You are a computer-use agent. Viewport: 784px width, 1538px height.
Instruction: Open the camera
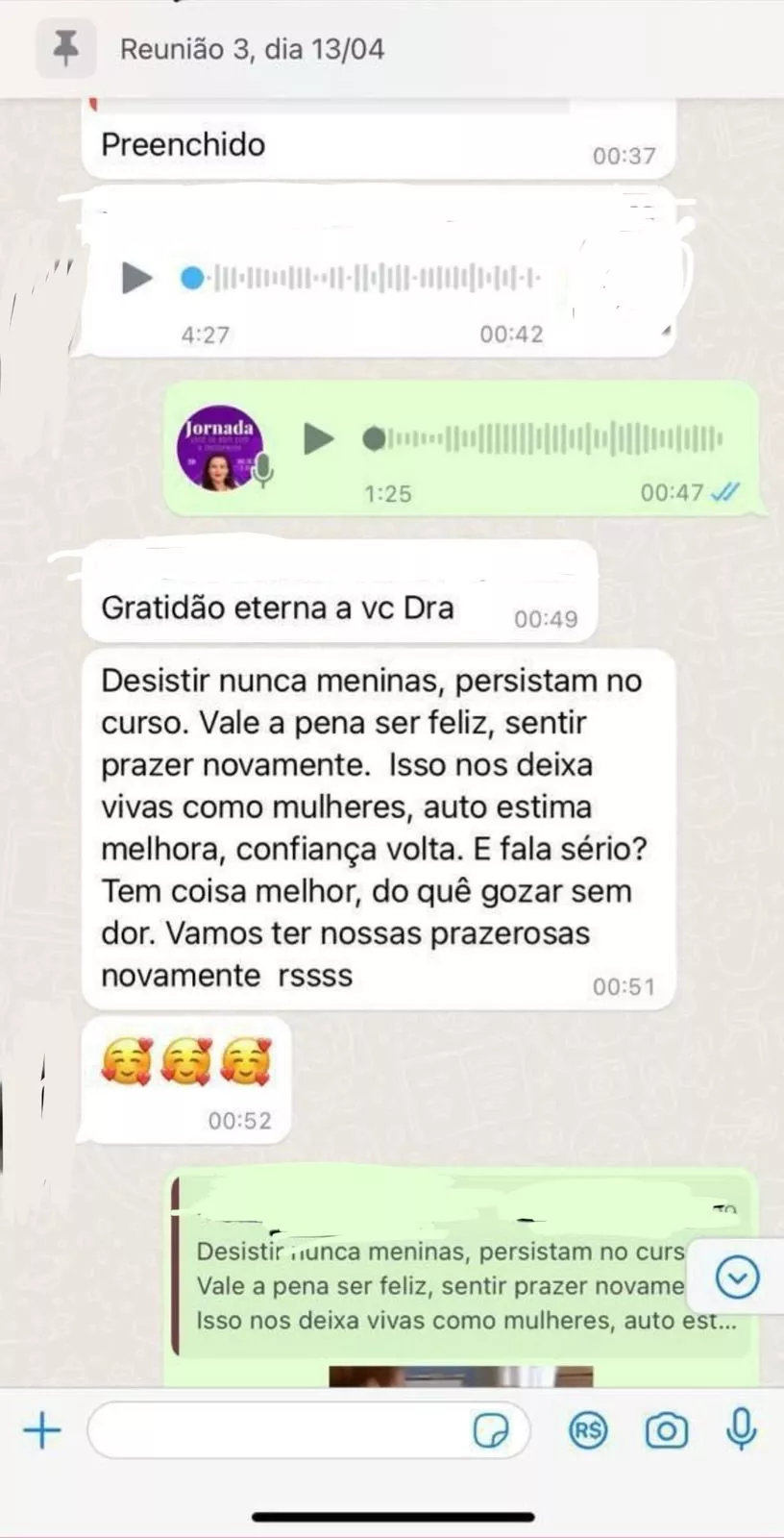click(666, 1430)
